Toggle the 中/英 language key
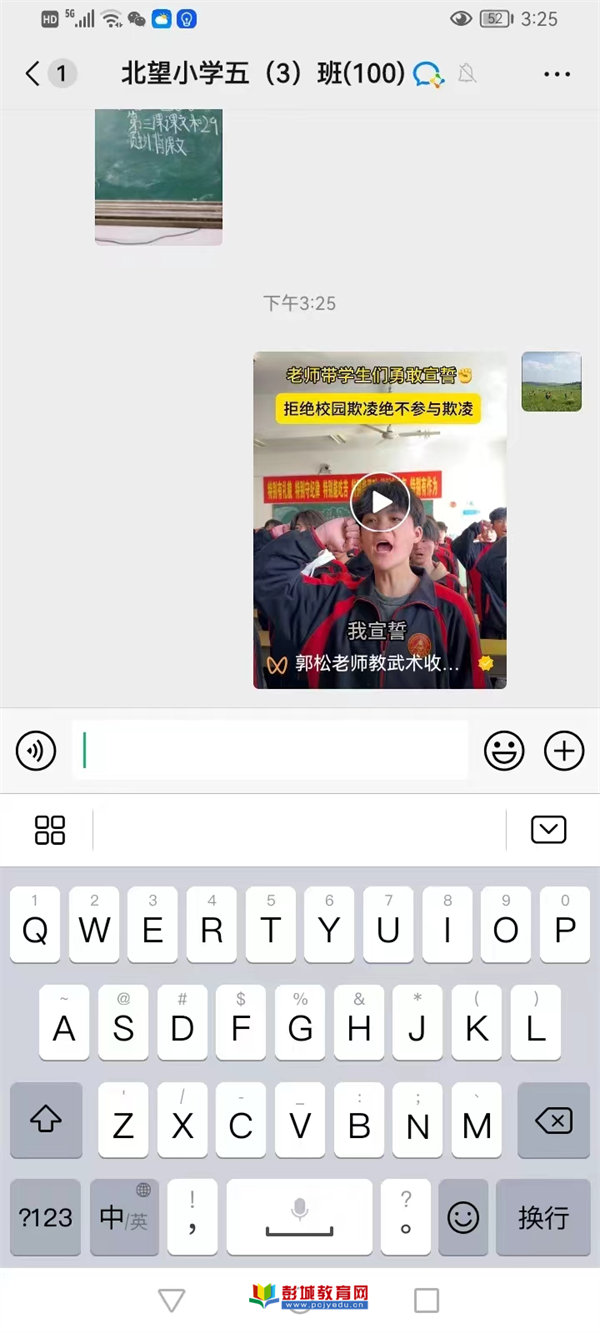Image resolution: width=600 pixels, height=1333 pixels. [x=124, y=1217]
